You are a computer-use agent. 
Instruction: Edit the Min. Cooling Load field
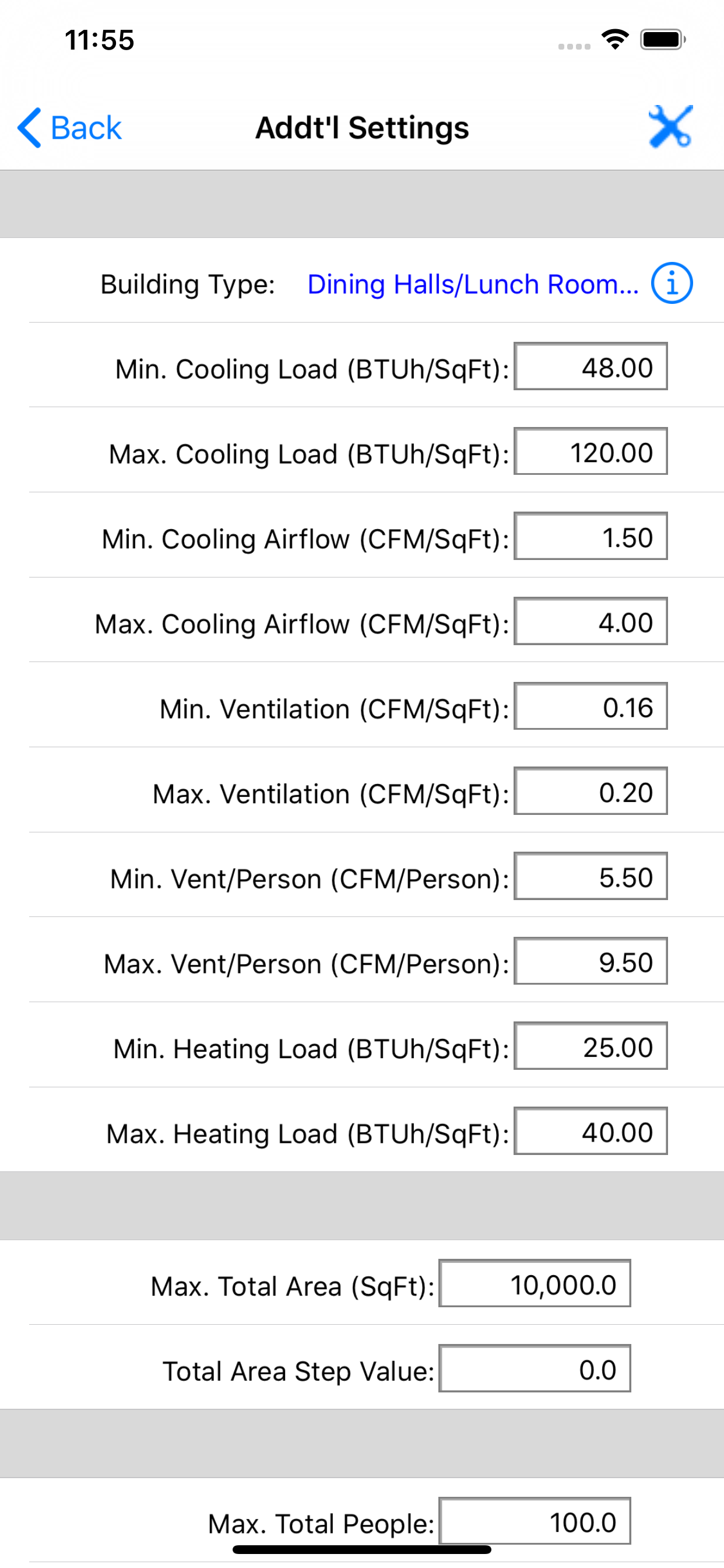tap(590, 366)
